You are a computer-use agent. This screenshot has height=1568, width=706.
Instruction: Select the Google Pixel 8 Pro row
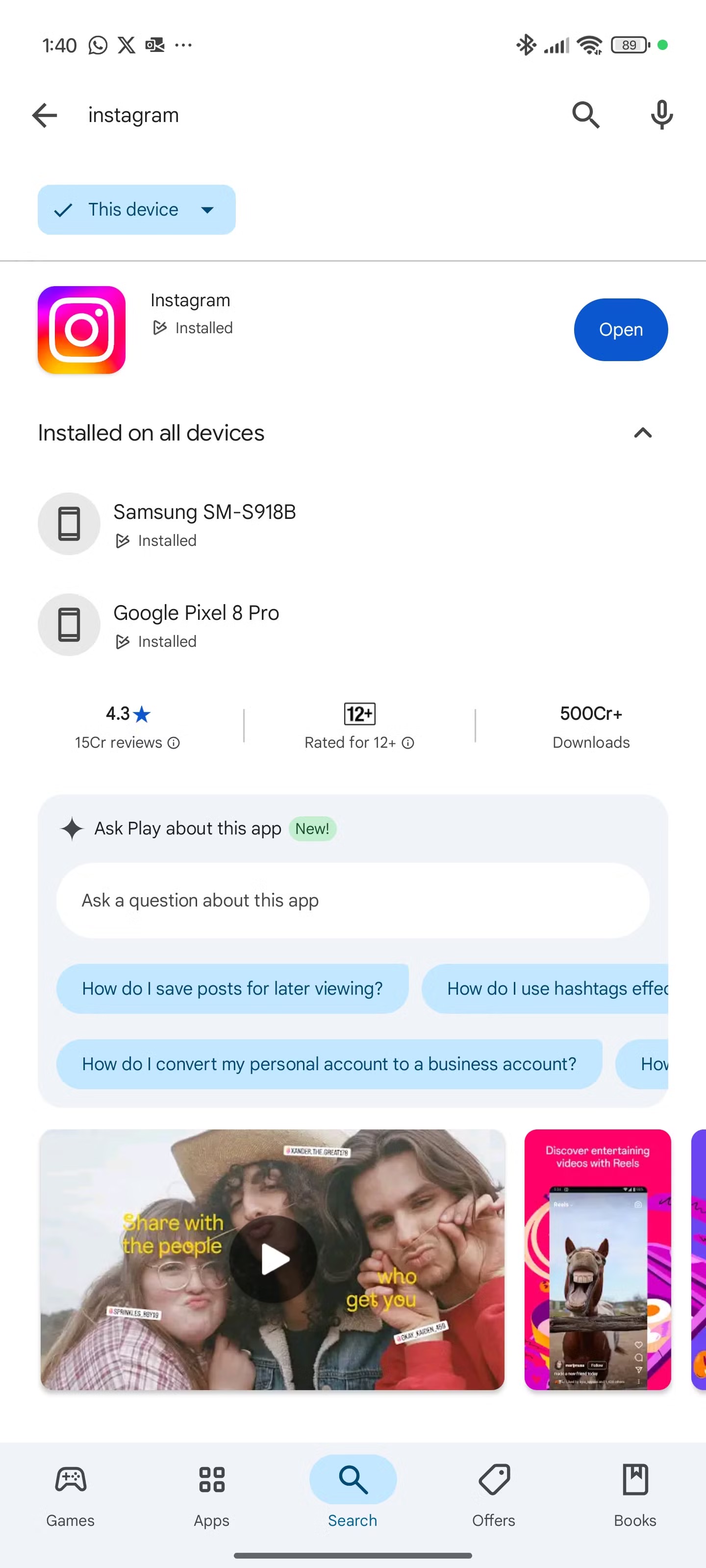tap(353, 625)
